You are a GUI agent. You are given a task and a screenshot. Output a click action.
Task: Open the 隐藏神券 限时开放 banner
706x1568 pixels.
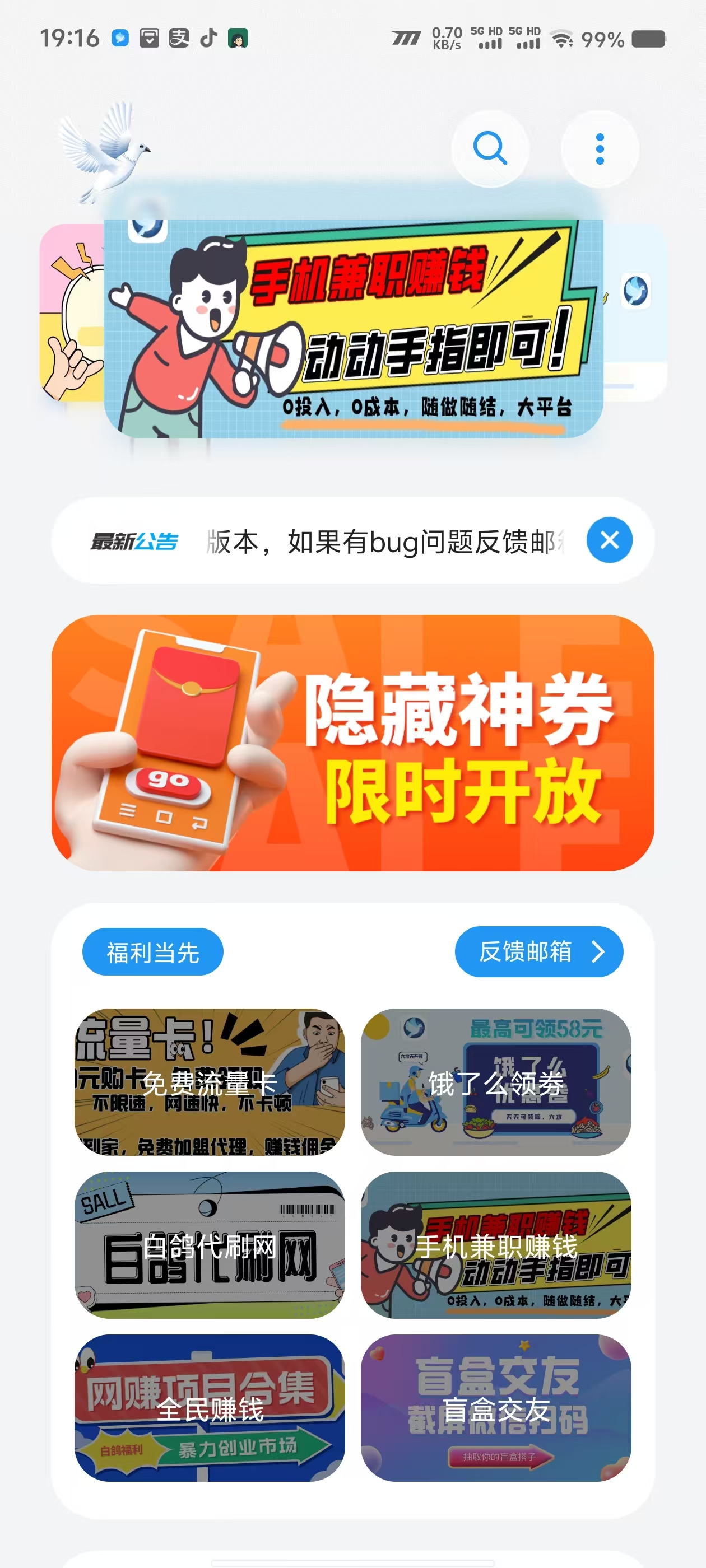[x=352, y=743]
